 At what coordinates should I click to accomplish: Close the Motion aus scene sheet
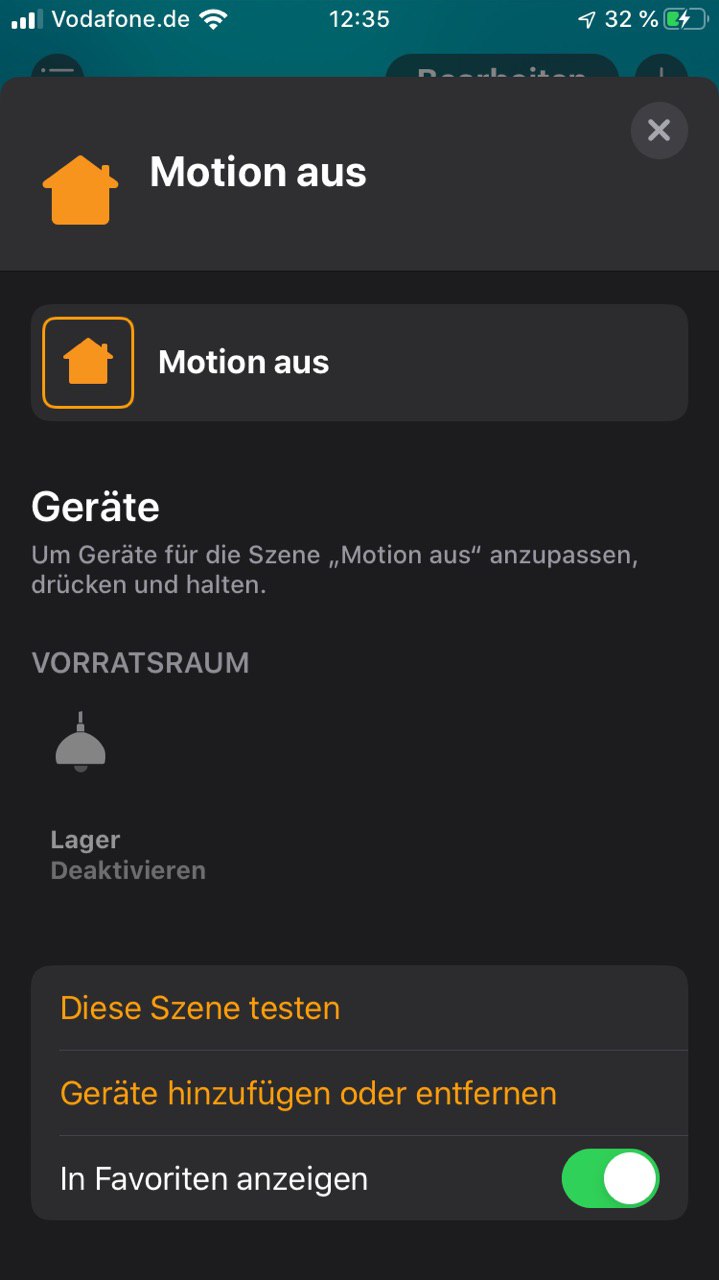click(659, 130)
